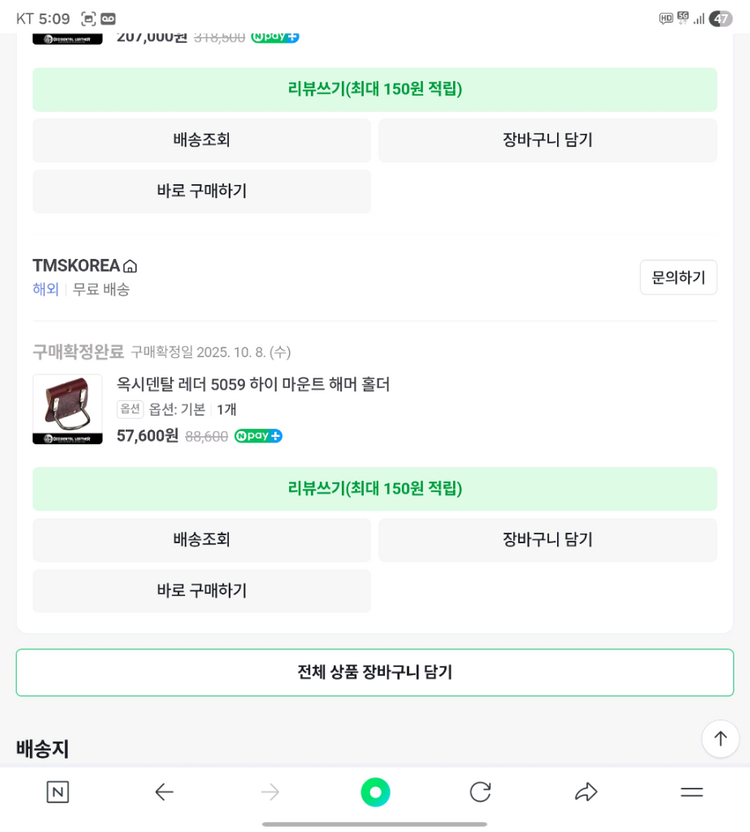750x832 pixels.
Task: Open Naver home via the N icon
Action: point(57,791)
